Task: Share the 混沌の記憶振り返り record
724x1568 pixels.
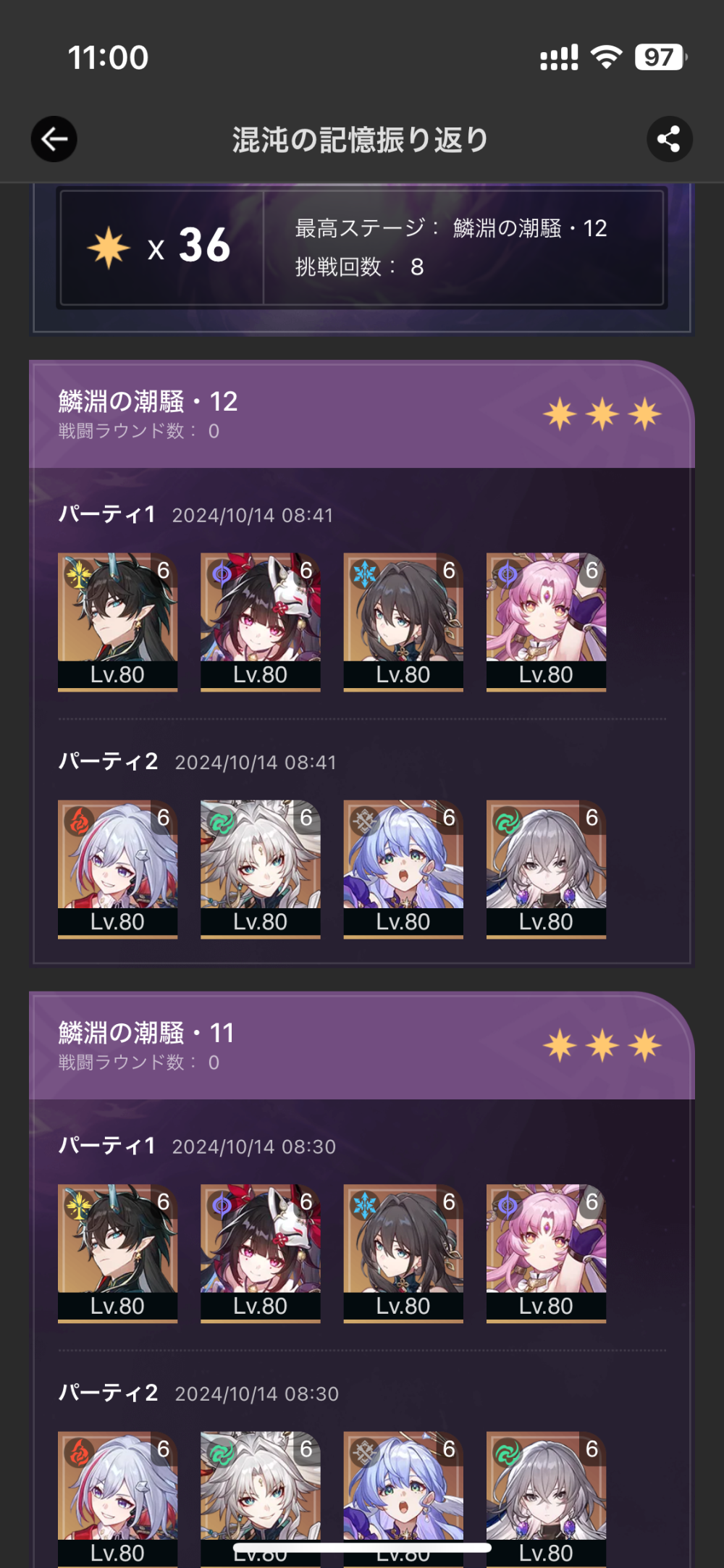Action: pyautogui.click(x=669, y=139)
